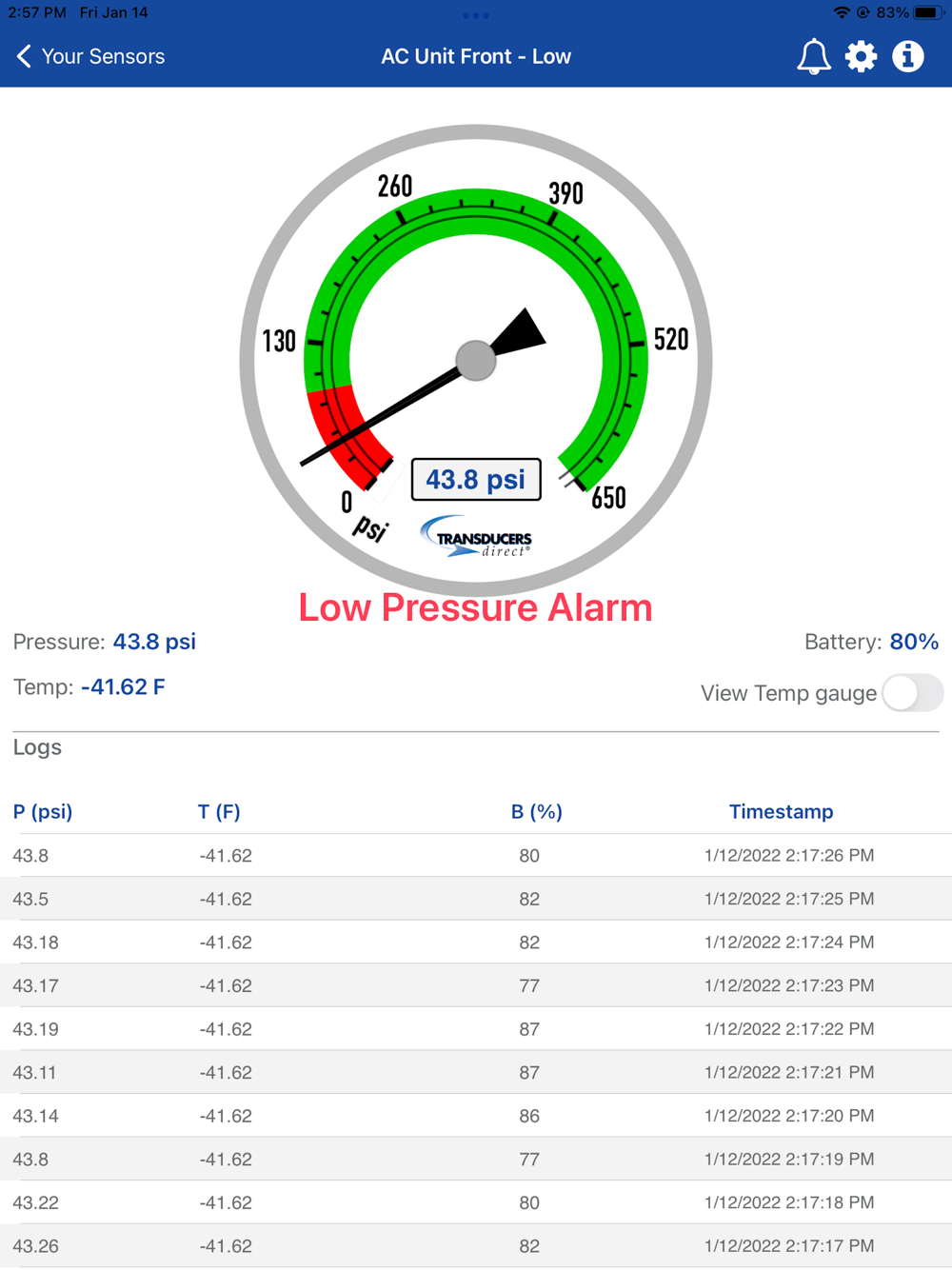952x1270 pixels.
Task: Open the info icon
Action: pos(908,57)
